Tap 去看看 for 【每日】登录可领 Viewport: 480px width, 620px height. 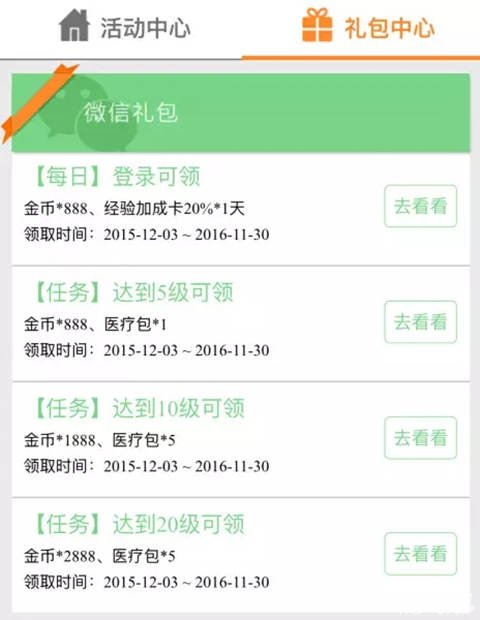coord(420,206)
